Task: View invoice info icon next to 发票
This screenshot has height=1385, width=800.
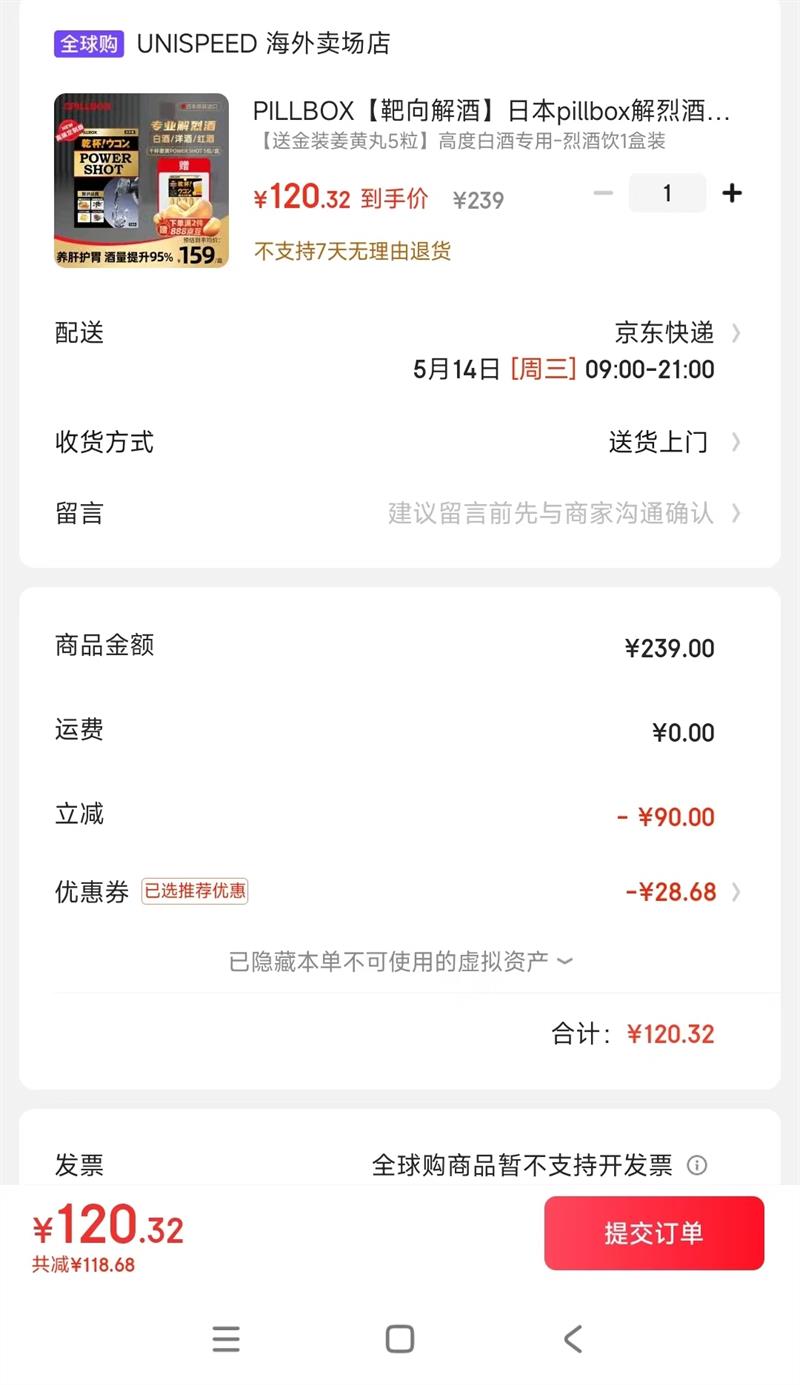Action: click(697, 1165)
